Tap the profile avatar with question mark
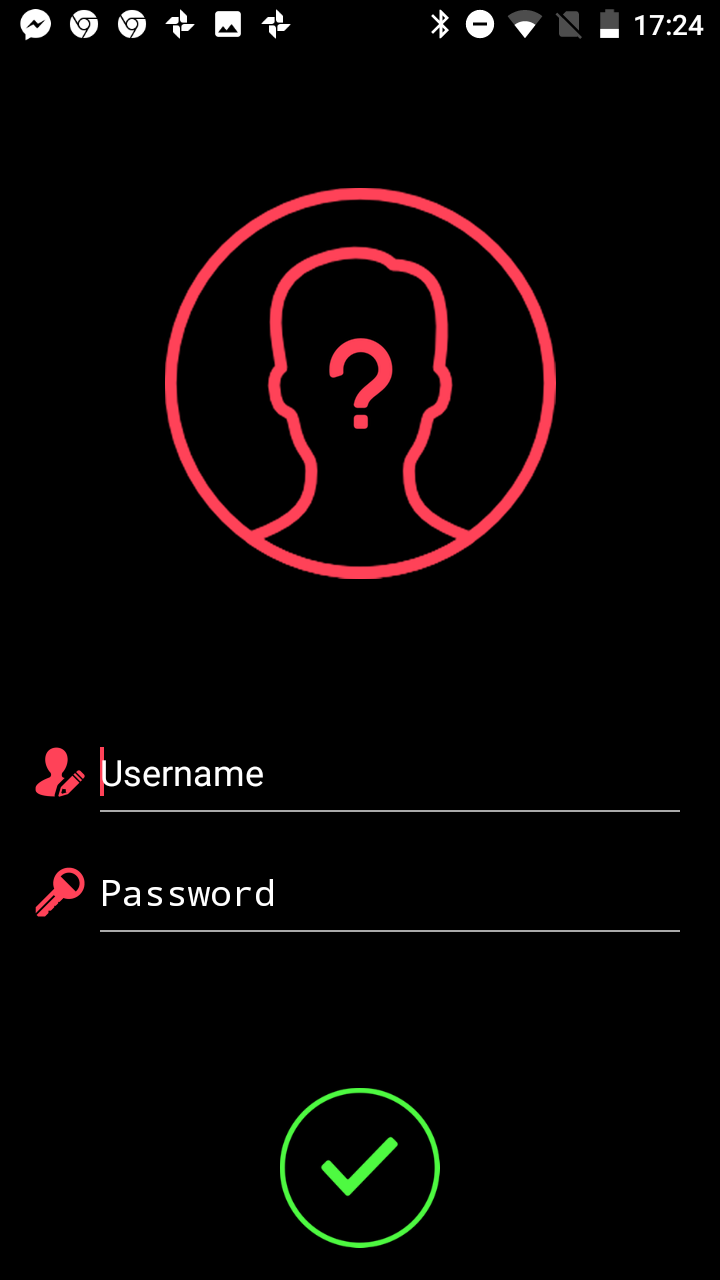The height and width of the screenshot is (1280, 720). (x=360, y=383)
